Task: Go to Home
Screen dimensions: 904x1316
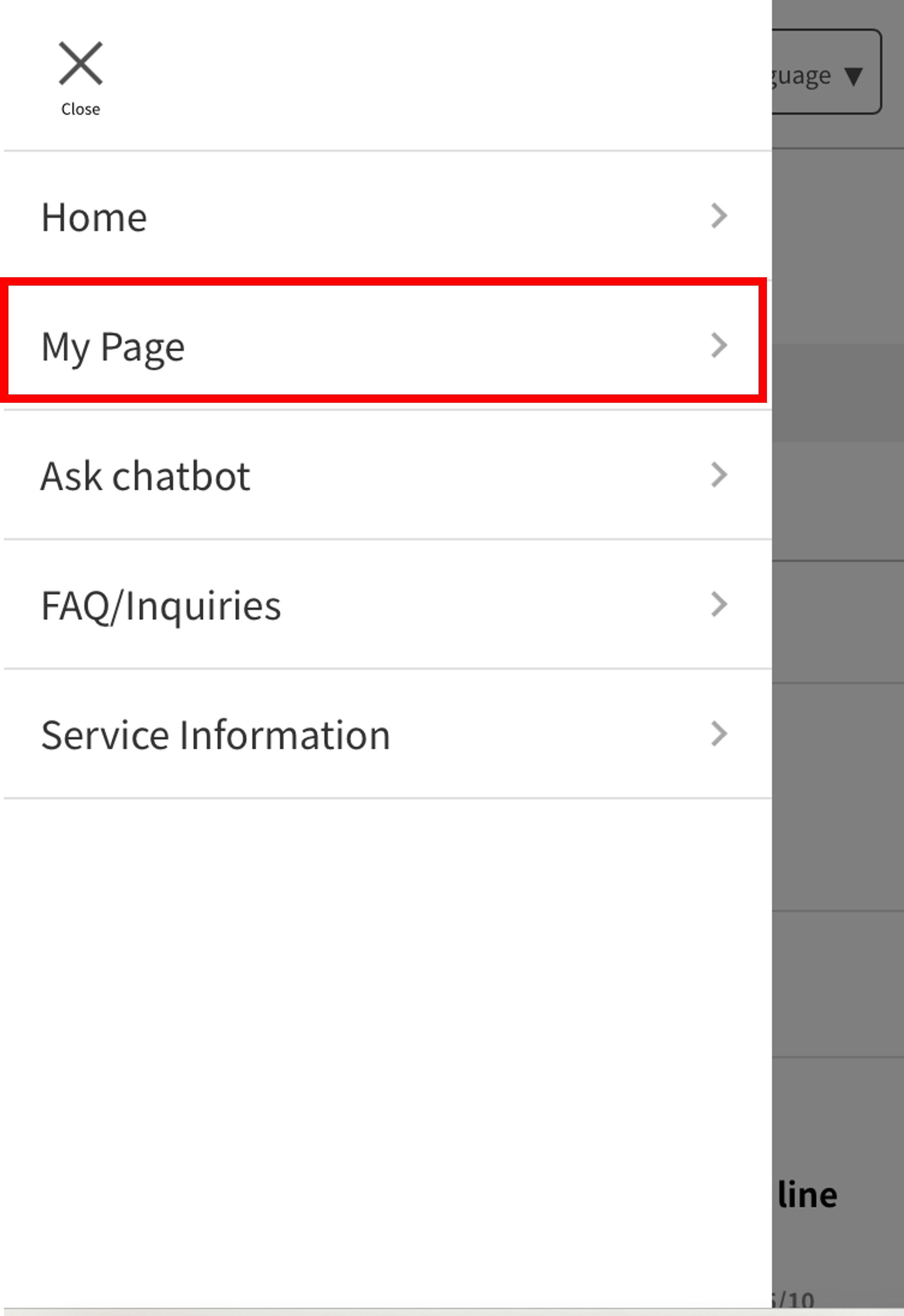Action: click(385, 217)
